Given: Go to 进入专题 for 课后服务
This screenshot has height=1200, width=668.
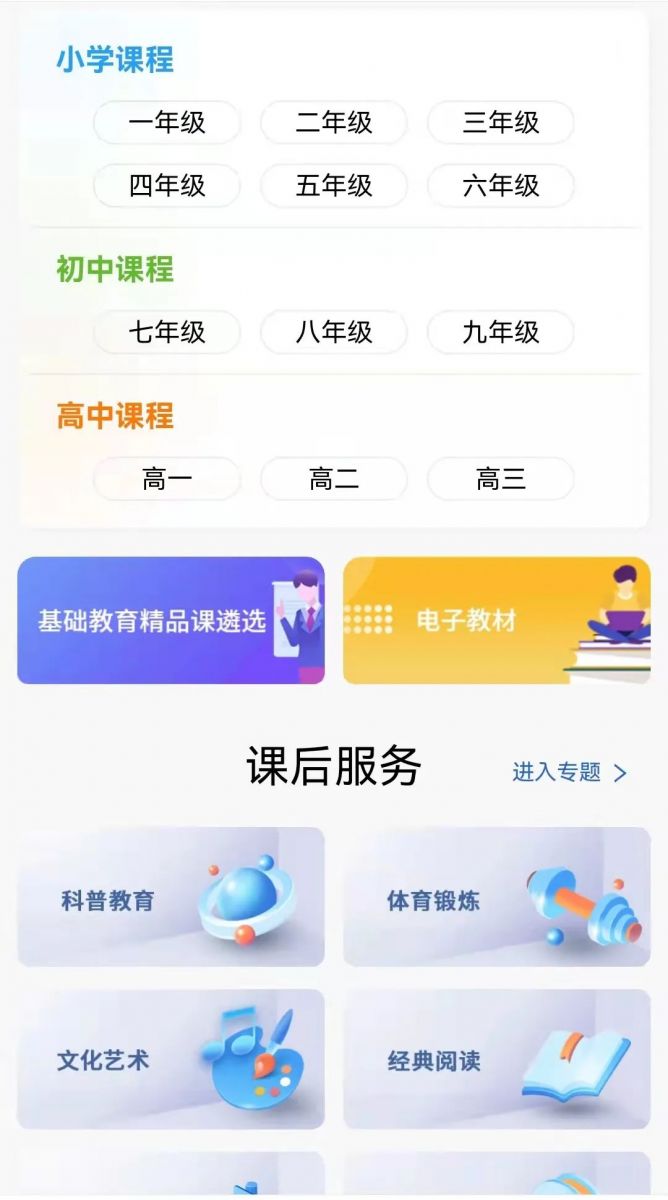Looking at the screenshot, I should [x=569, y=772].
